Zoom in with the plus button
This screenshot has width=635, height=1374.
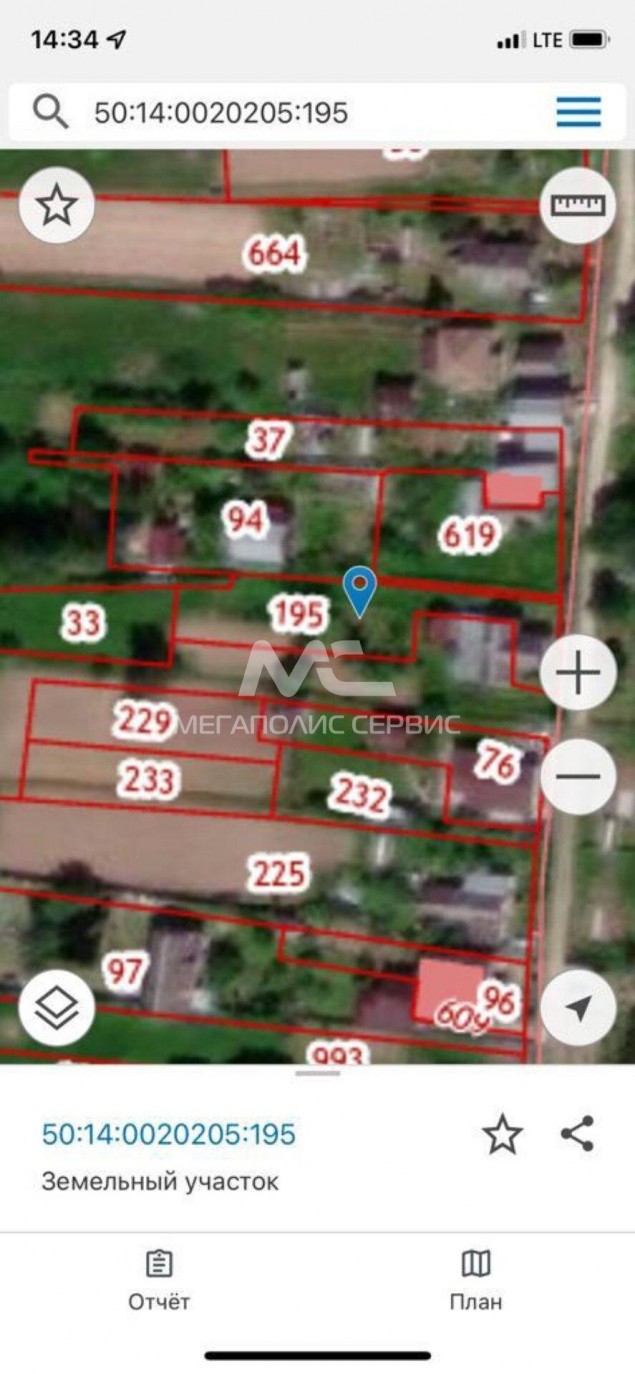point(578,673)
